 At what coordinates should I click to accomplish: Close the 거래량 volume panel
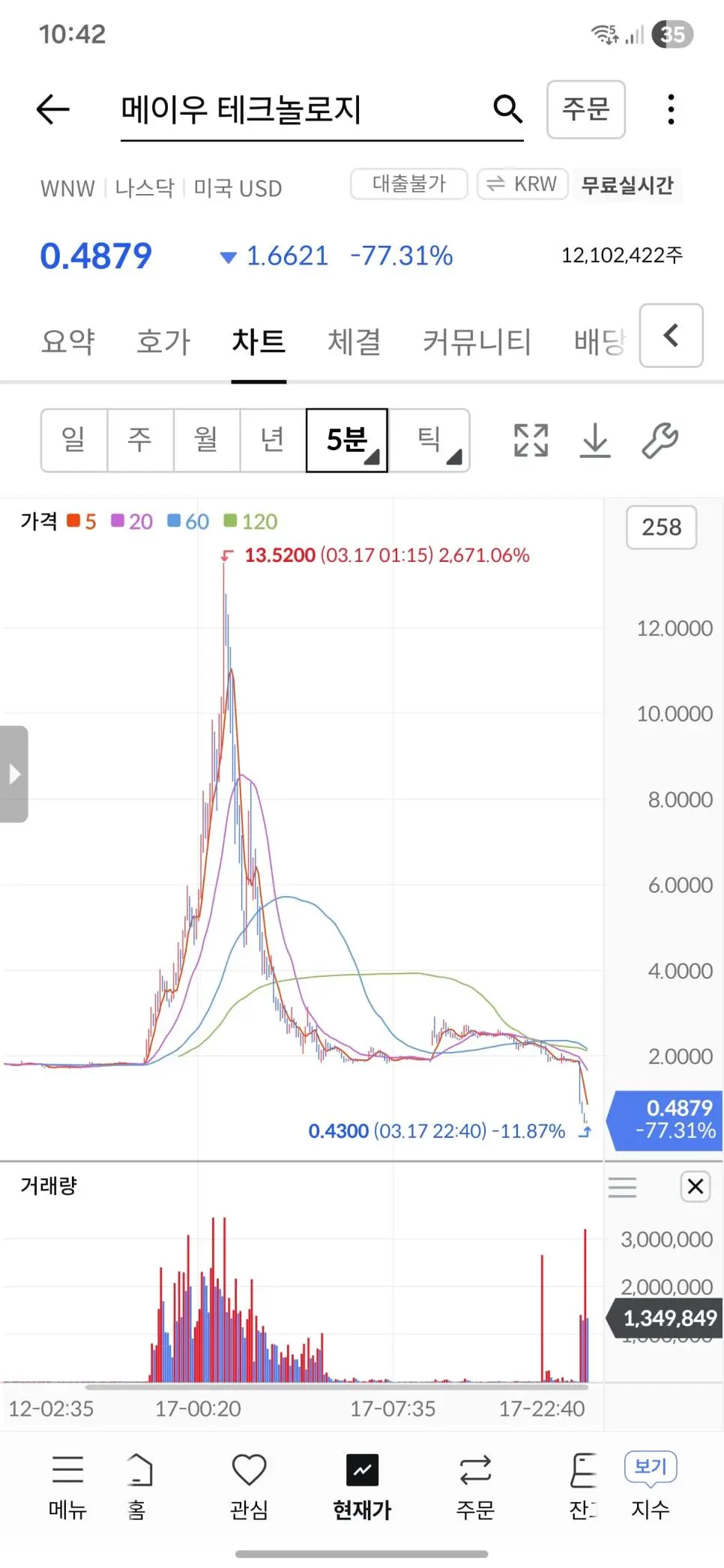[695, 1186]
